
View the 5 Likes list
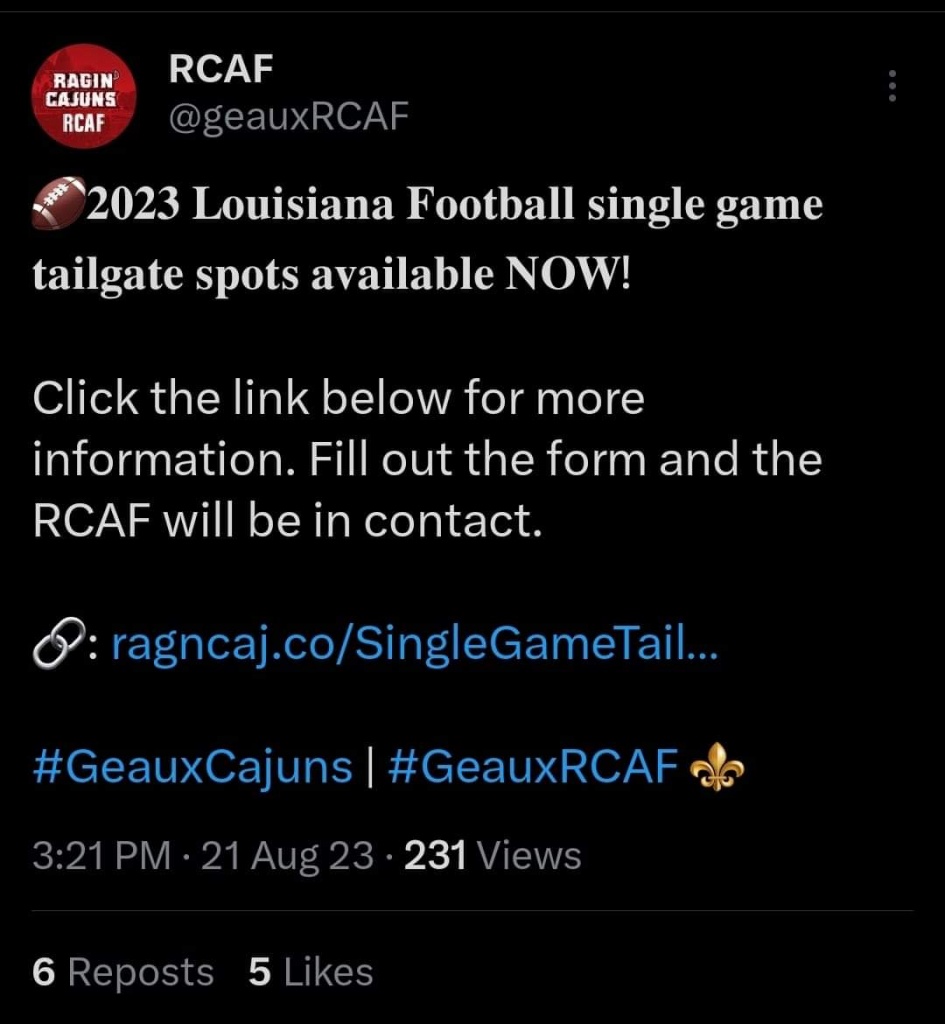(x=310, y=972)
